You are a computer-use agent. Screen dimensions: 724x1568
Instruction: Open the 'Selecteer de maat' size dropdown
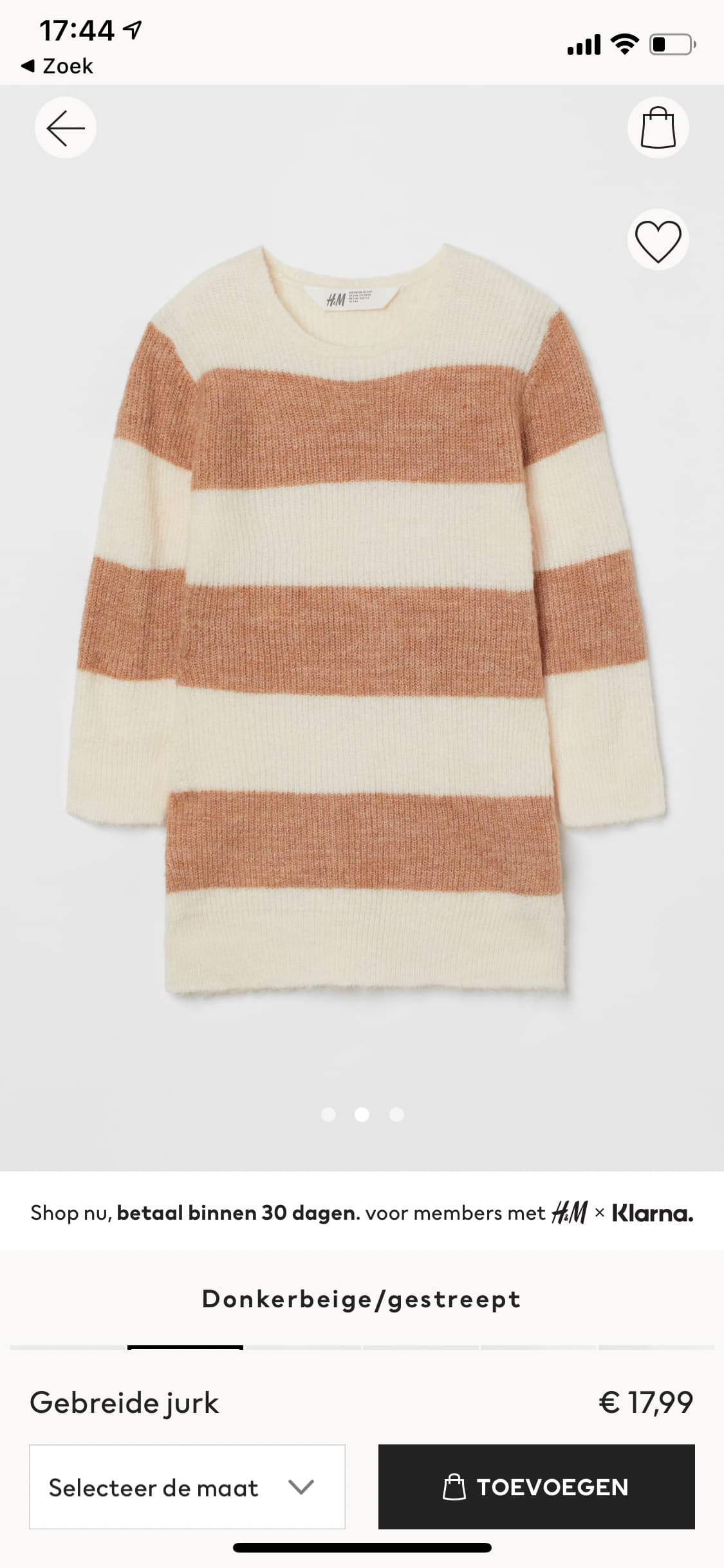pos(187,1487)
